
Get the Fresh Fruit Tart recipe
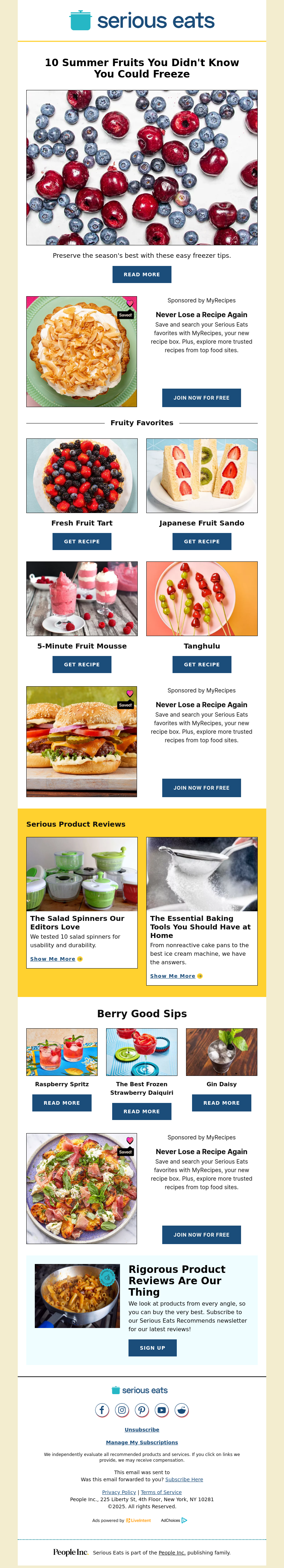82,541
